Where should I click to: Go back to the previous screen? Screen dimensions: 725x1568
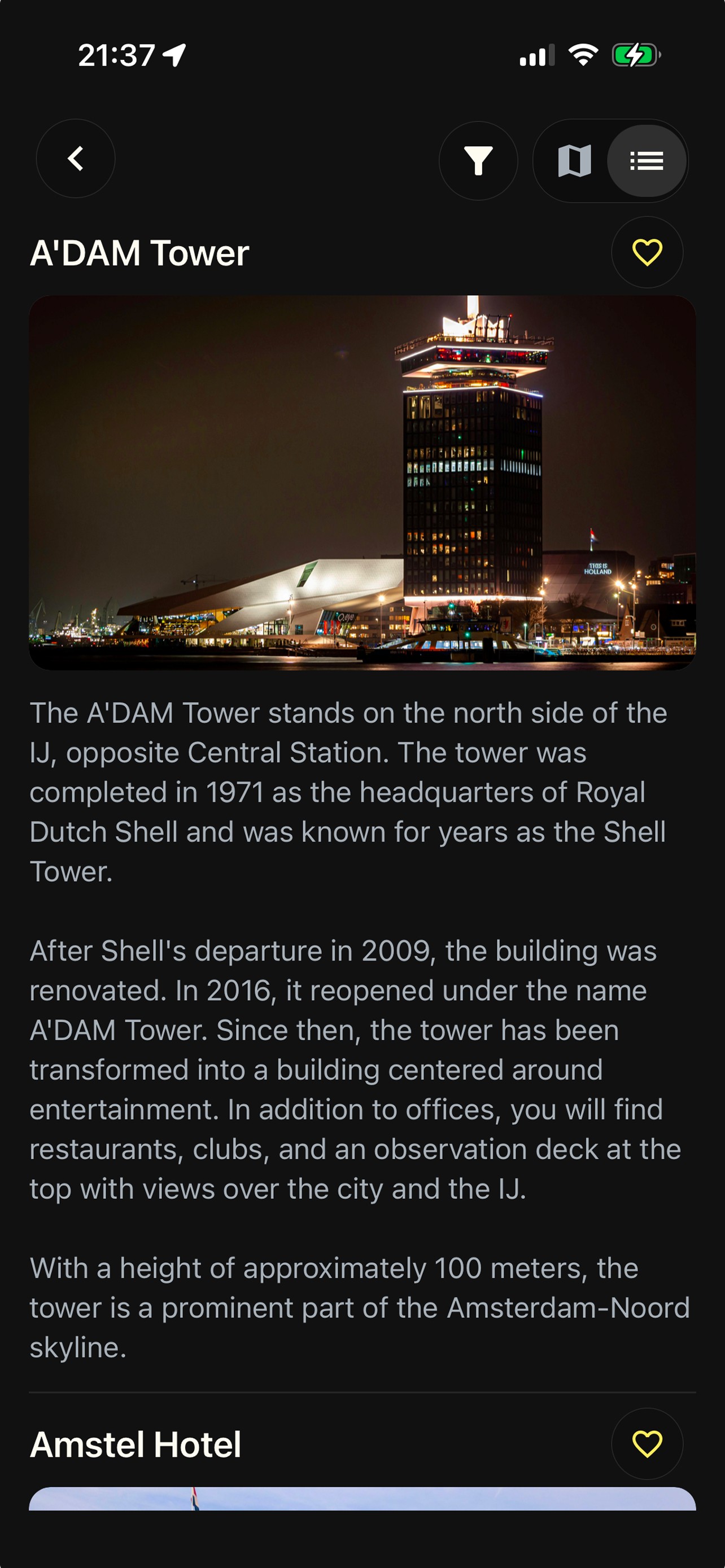(x=76, y=159)
